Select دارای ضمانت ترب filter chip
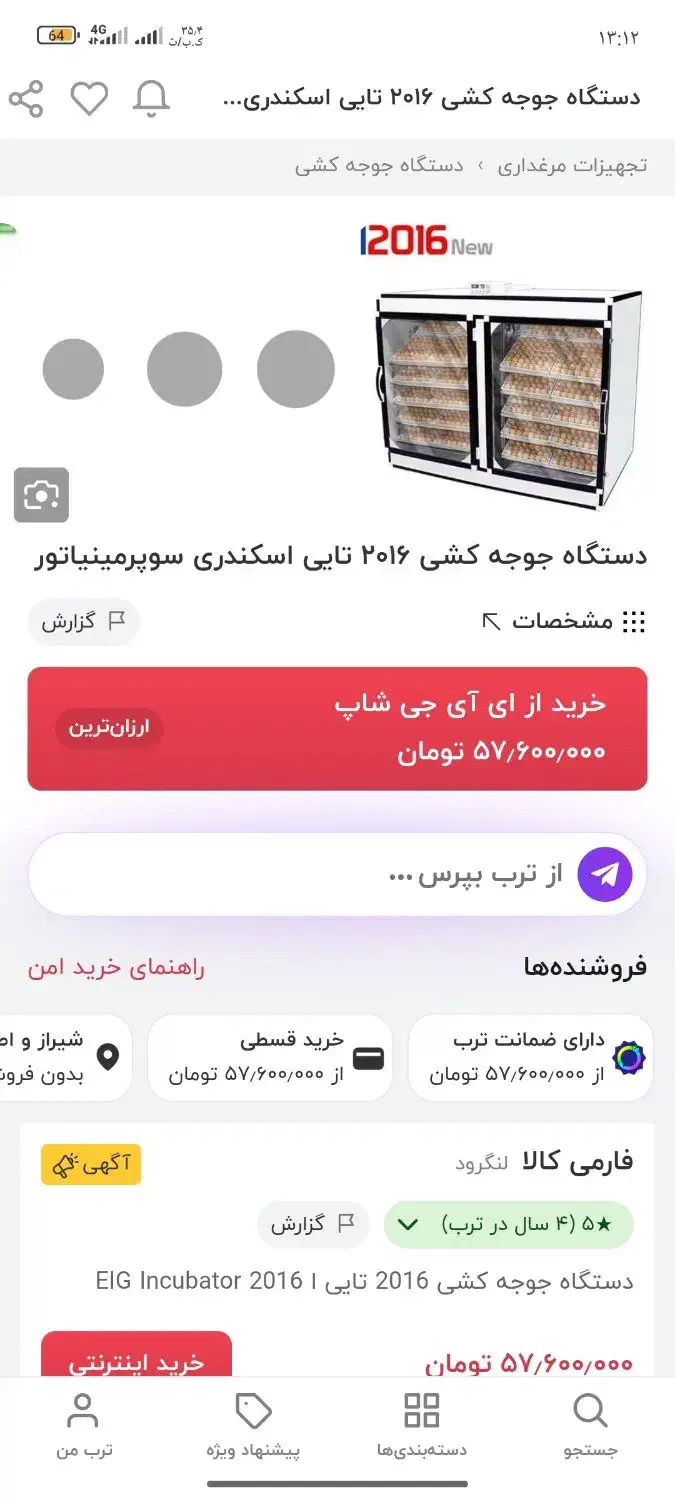675x1500 pixels. (x=530, y=1057)
